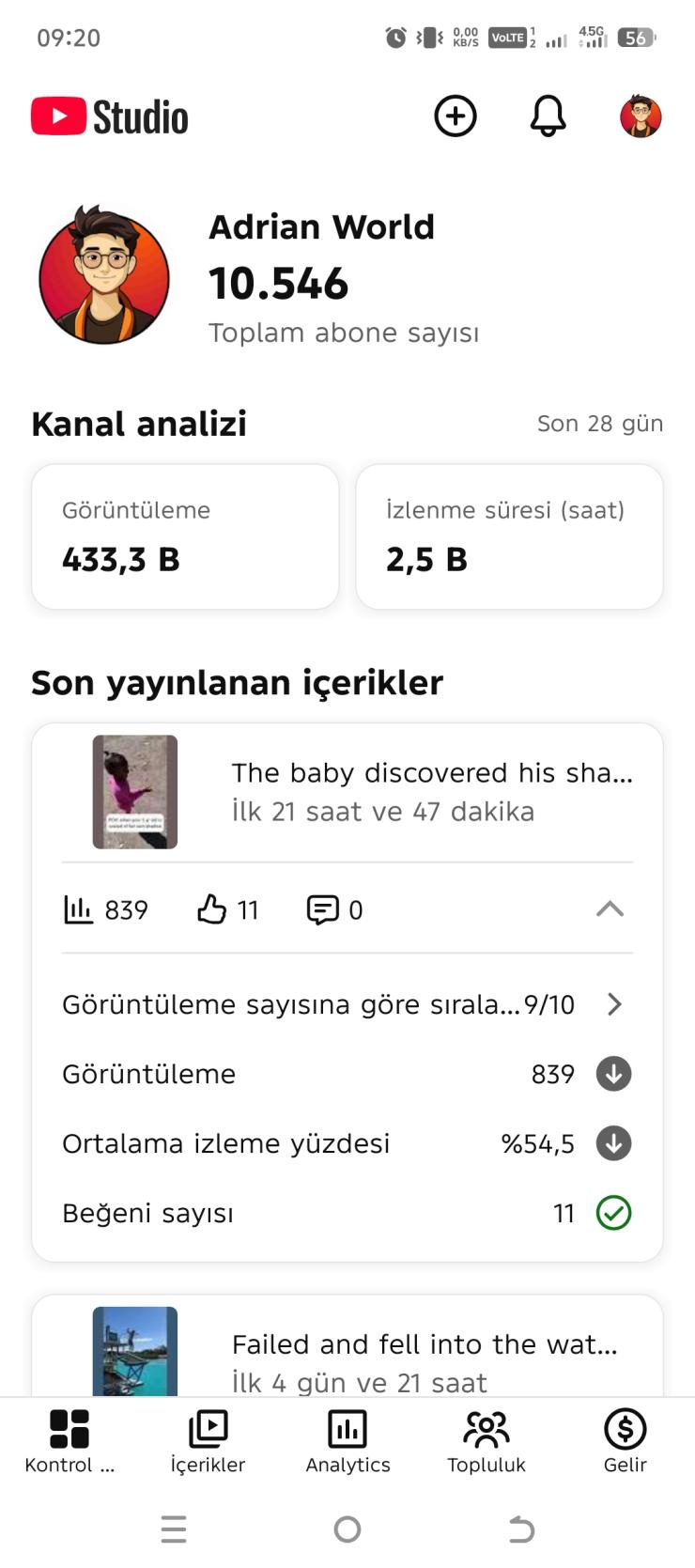Open the İzlenme süresi card
The width and height of the screenshot is (695, 1568).
click(509, 536)
